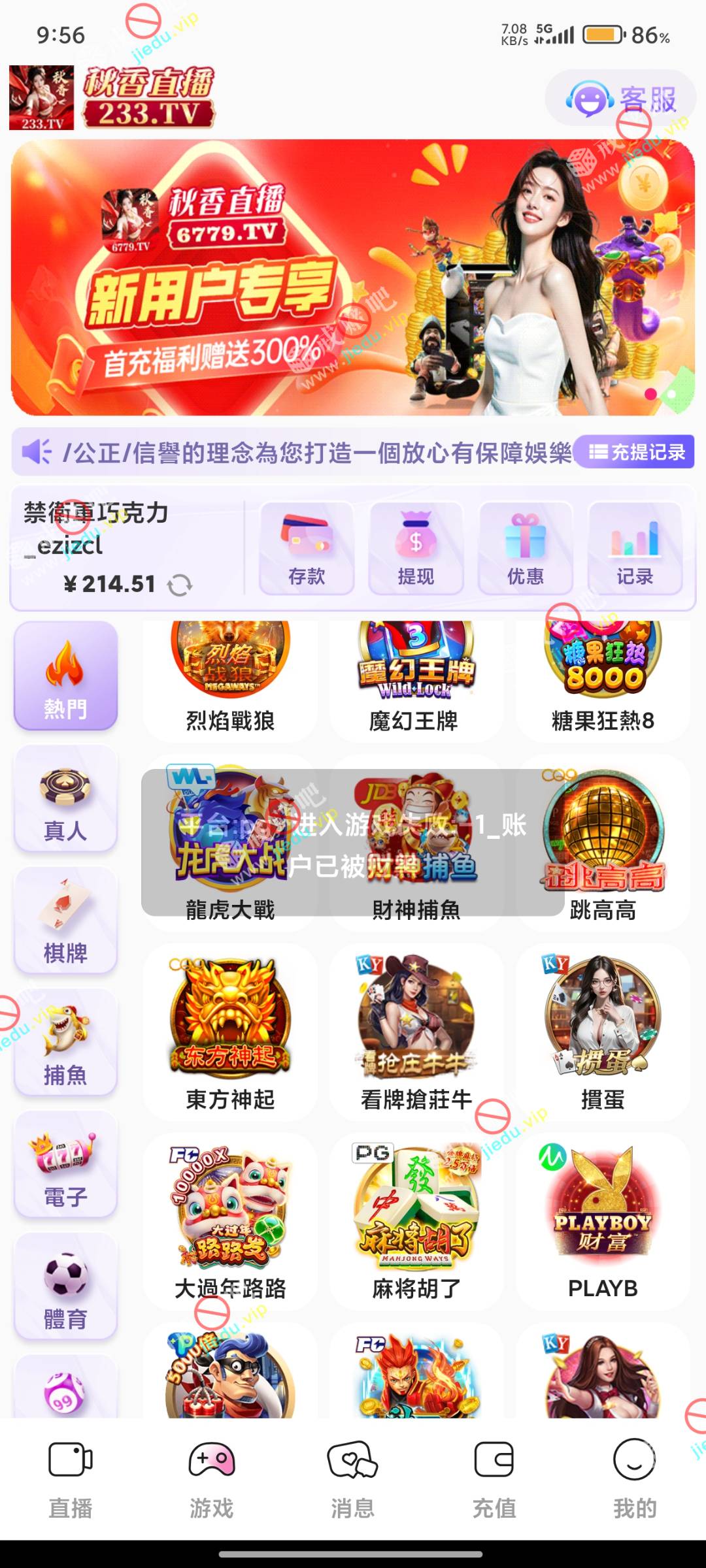View 优惠 promotions
Image resolution: width=706 pixels, height=1568 pixels.
[x=525, y=548]
